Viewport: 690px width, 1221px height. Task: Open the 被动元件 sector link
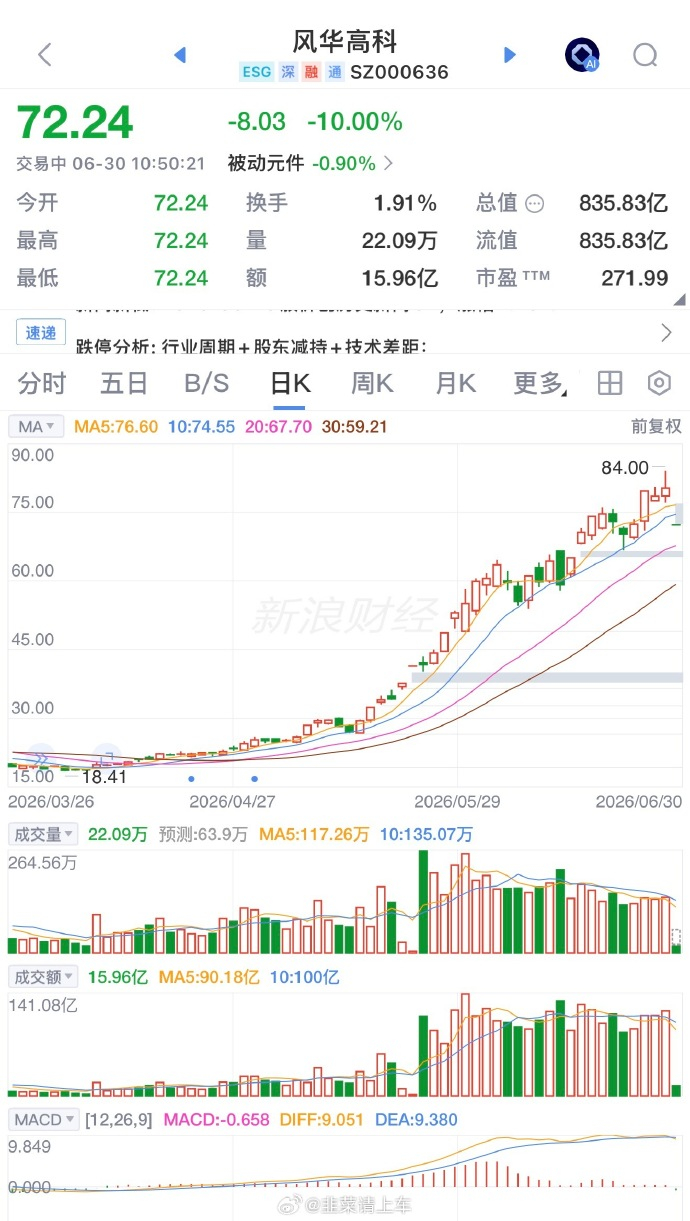point(310,163)
